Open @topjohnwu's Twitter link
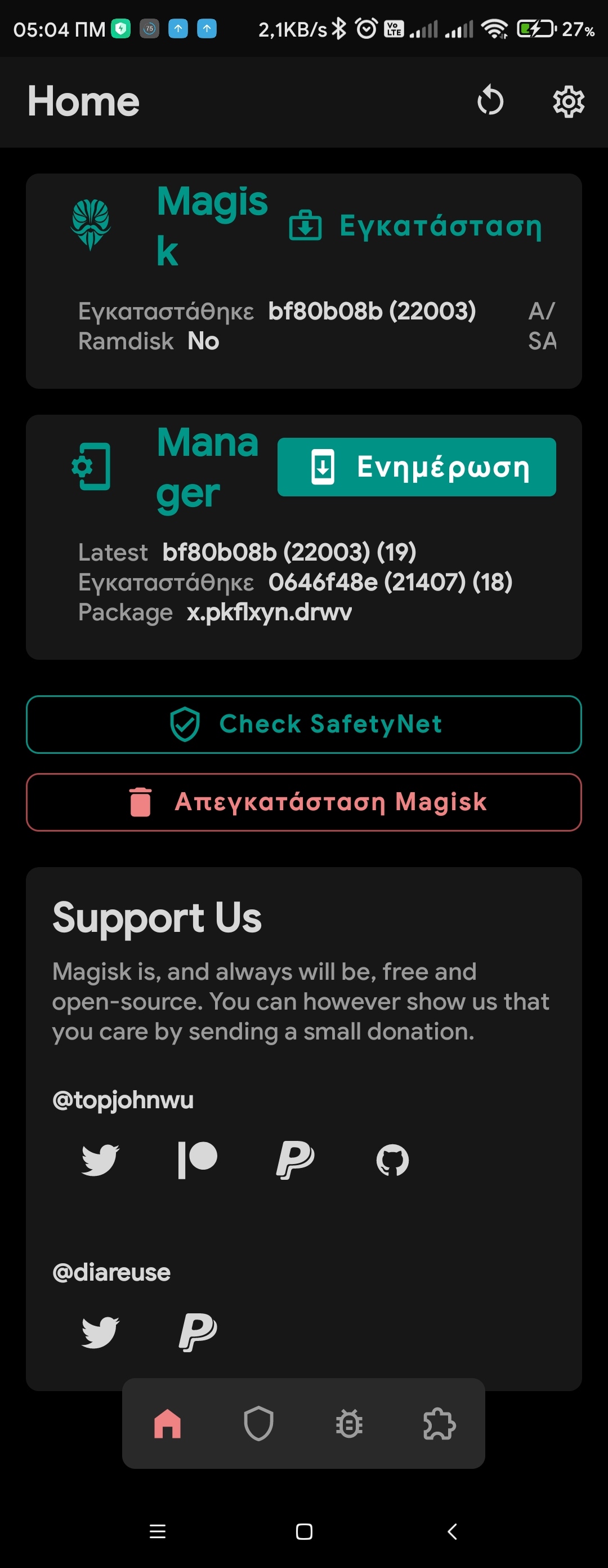The width and height of the screenshot is (608, 1568). (x=100, y=1159)
